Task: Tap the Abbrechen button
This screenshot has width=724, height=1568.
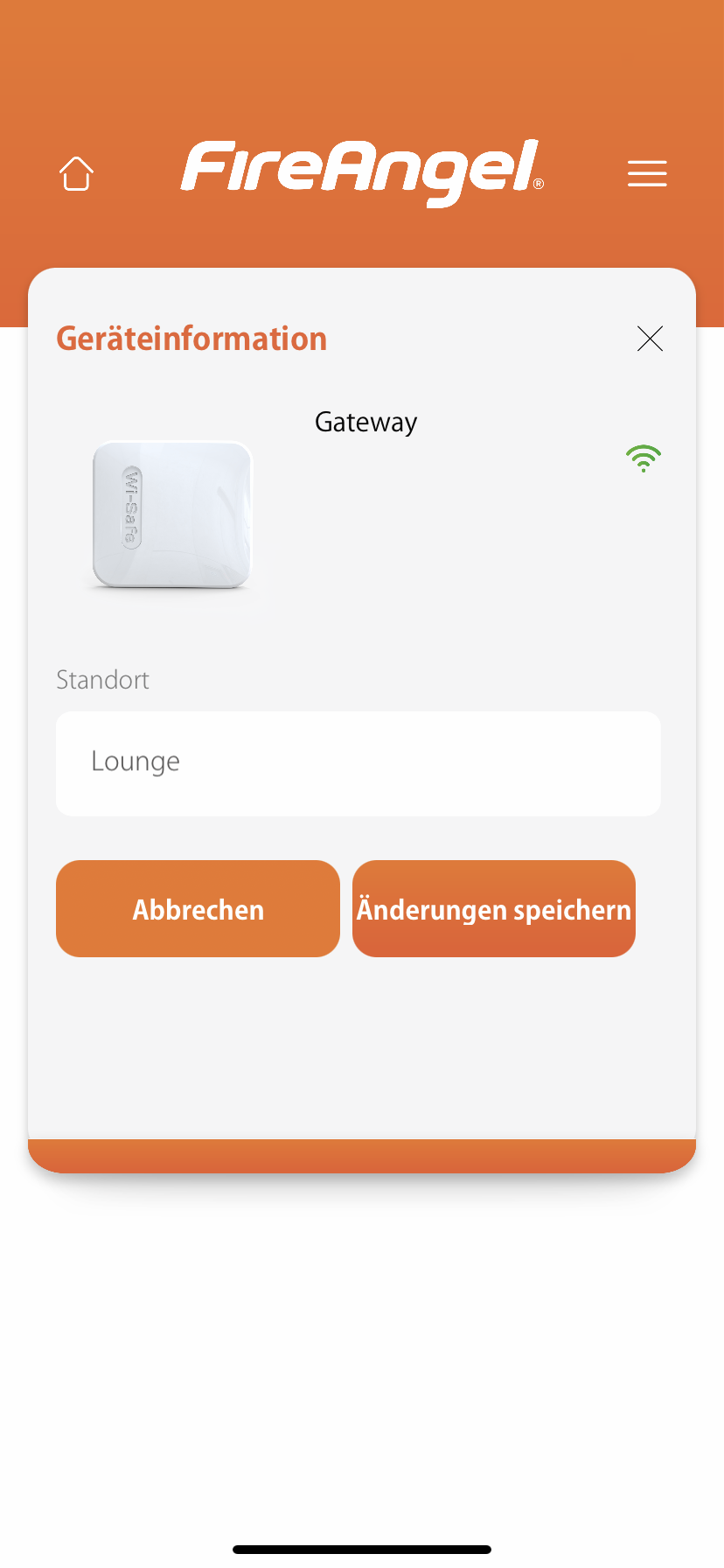Action: point(198,909)
